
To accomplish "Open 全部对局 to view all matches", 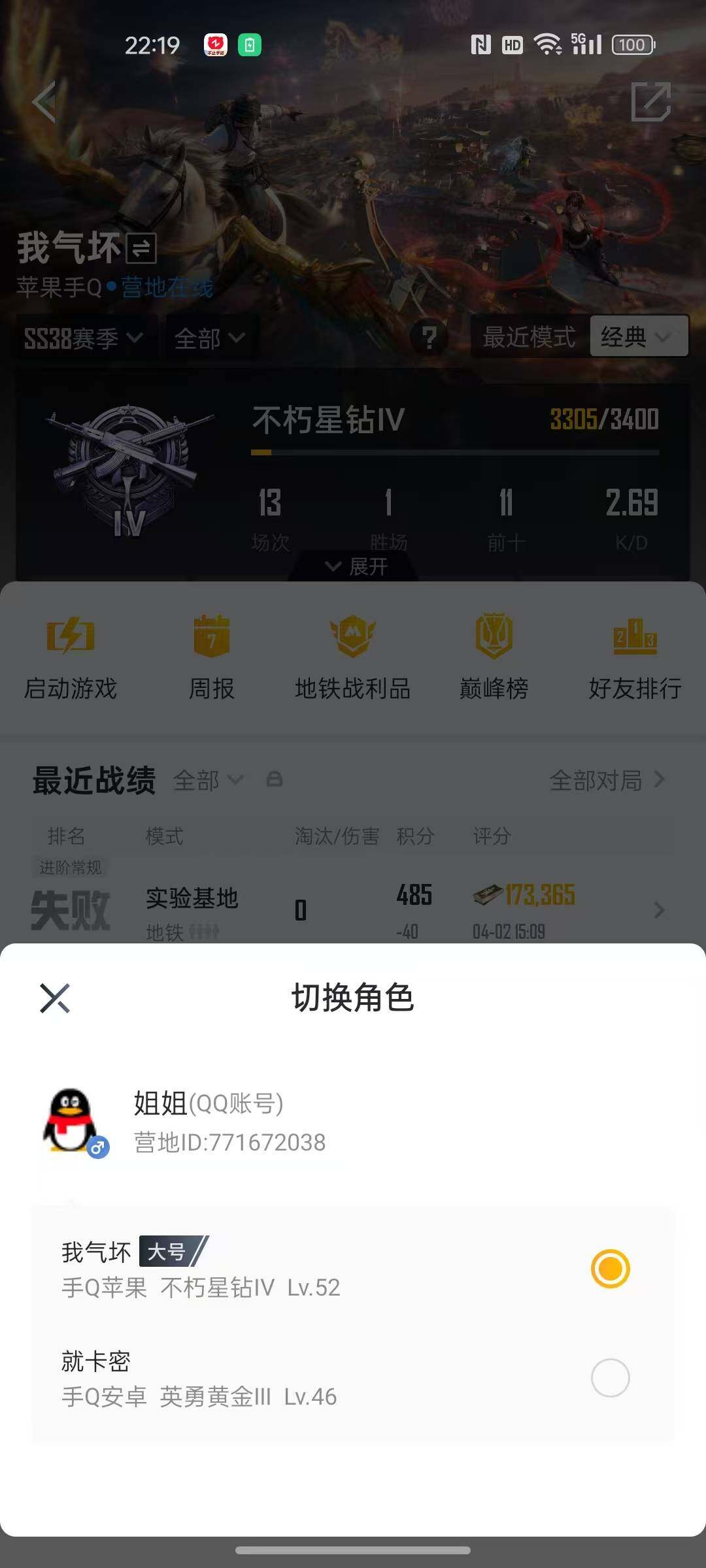I will pos(598,780).
